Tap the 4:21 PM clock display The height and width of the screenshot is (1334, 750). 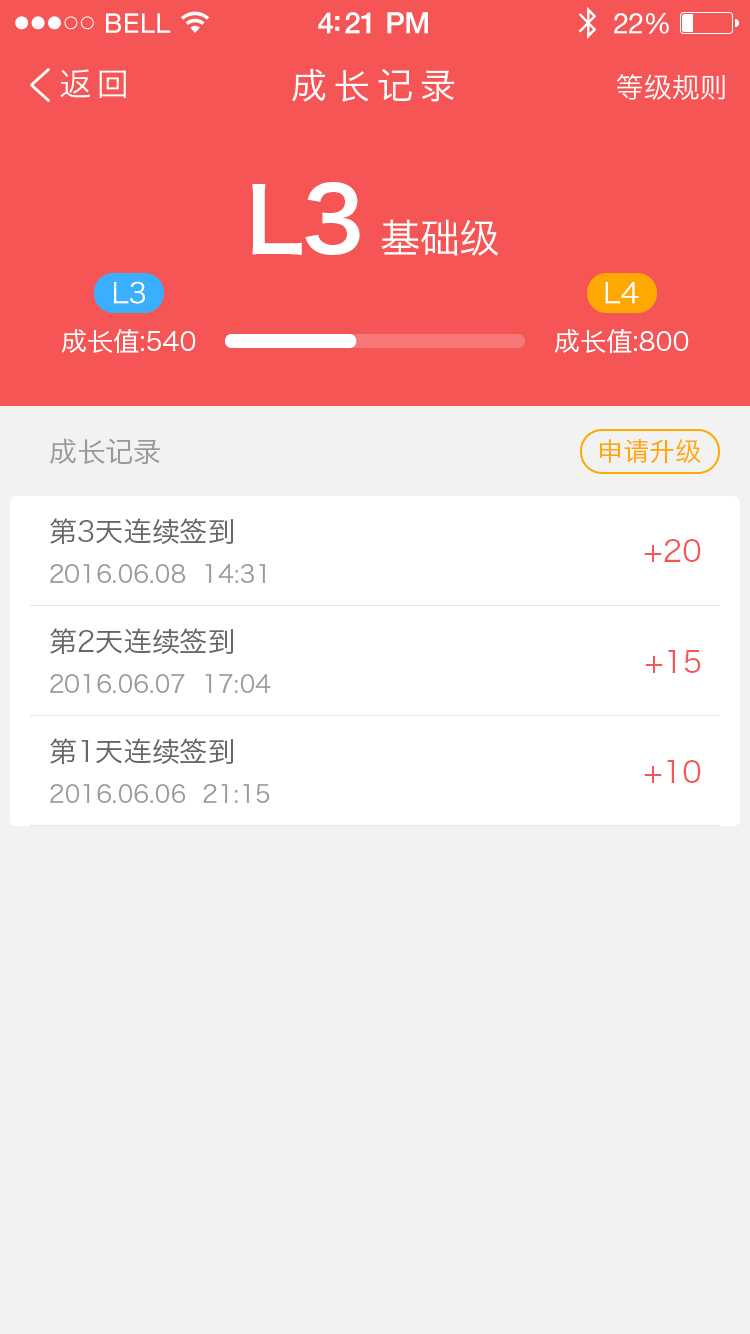click(x=374, y=21)
